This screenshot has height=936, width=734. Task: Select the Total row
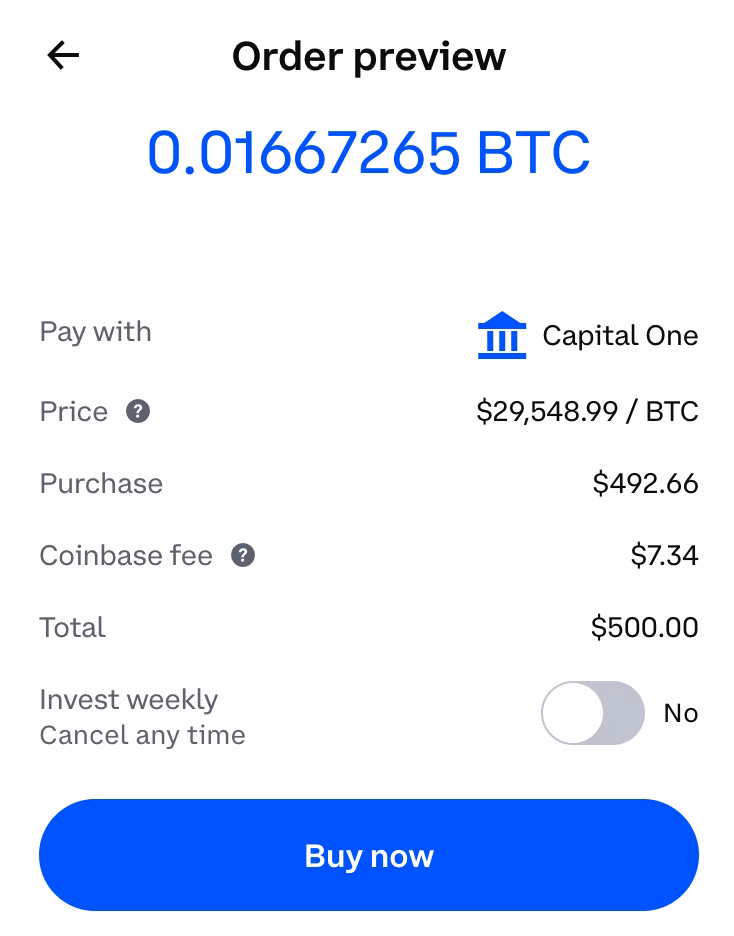coord(72,627)
